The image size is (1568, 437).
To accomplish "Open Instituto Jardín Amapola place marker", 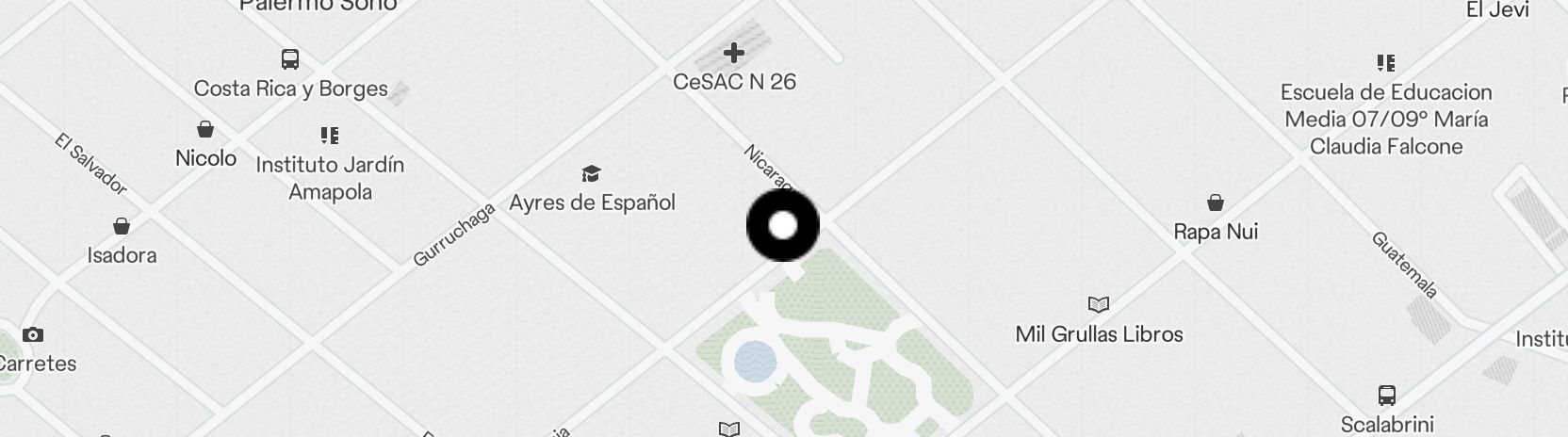I will [x=329, y=136].
